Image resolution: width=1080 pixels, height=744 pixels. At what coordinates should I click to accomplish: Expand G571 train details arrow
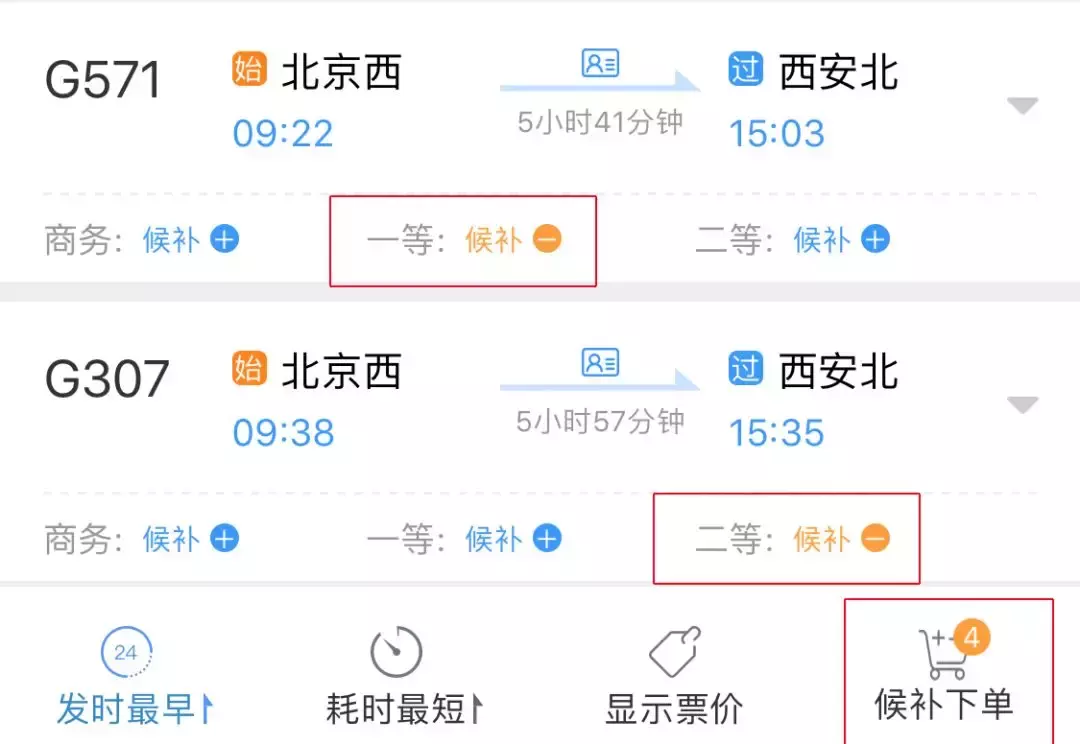tap(1022, 105)
